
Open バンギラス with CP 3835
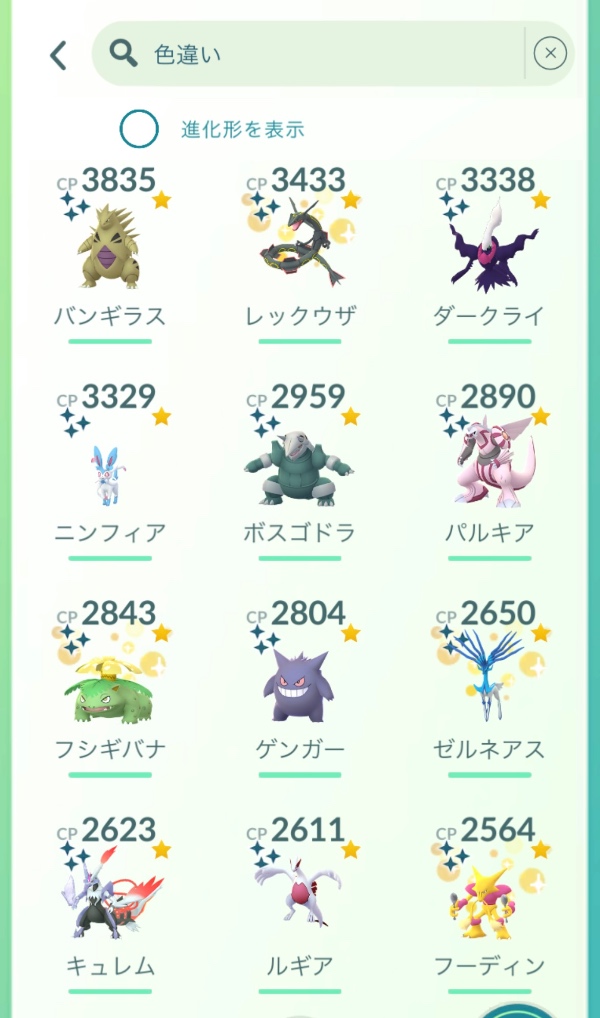click(x=110, y=245)
